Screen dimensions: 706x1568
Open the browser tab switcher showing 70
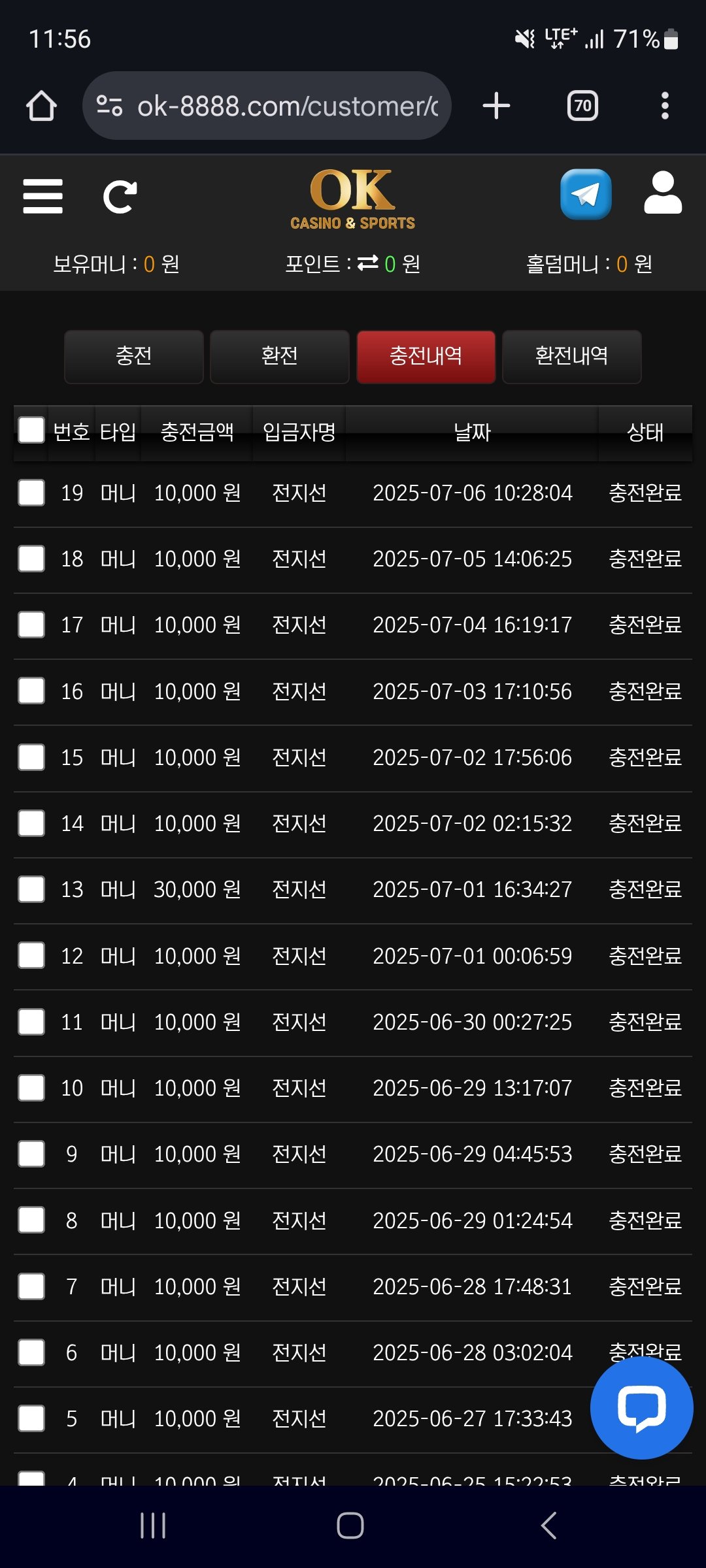point(582,106)
